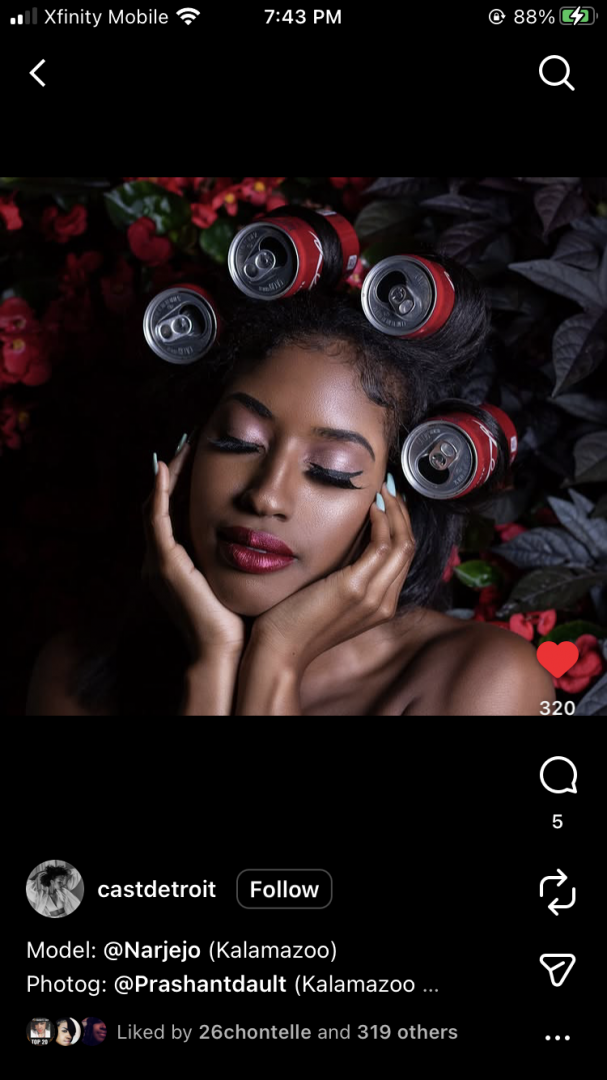Viewport: 607px width, 1080px height.
Task: Open castdetroit's profile picture
Action: click(x=55, y=889)
